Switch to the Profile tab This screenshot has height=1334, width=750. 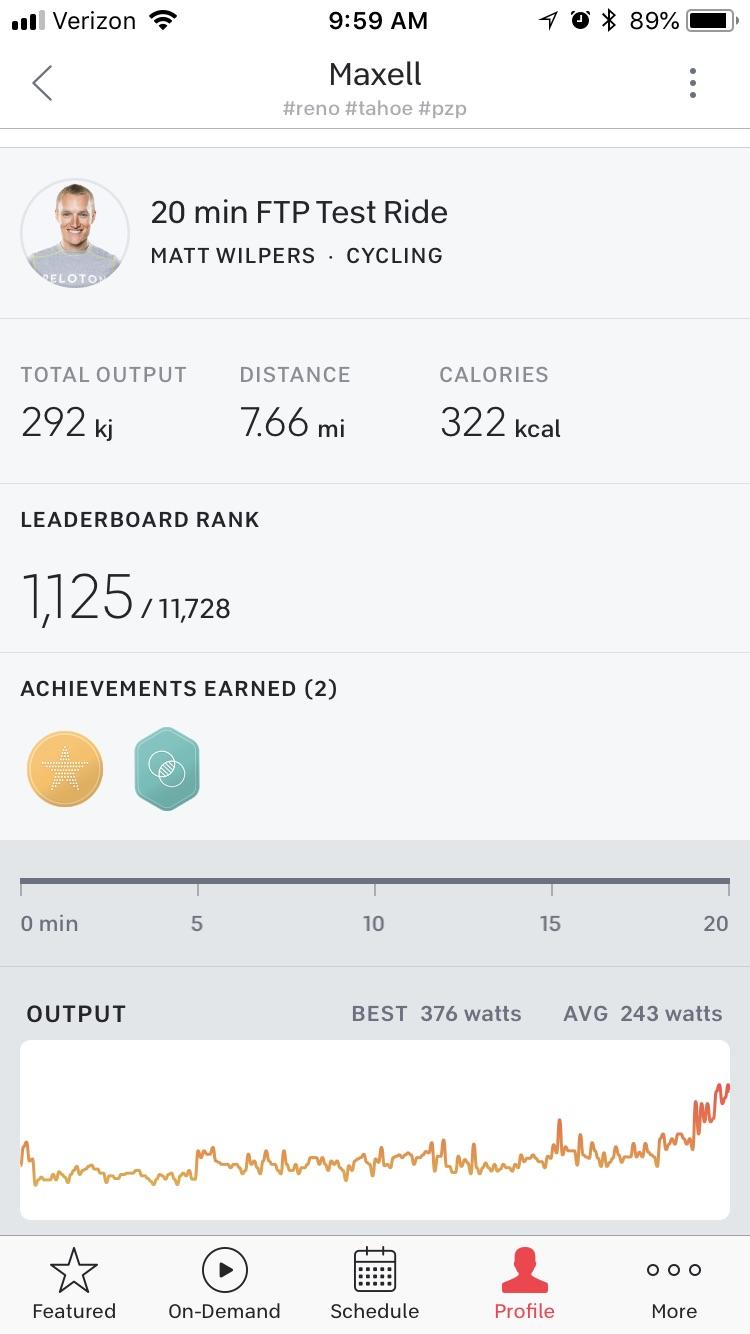click(x=524, y=1284)
